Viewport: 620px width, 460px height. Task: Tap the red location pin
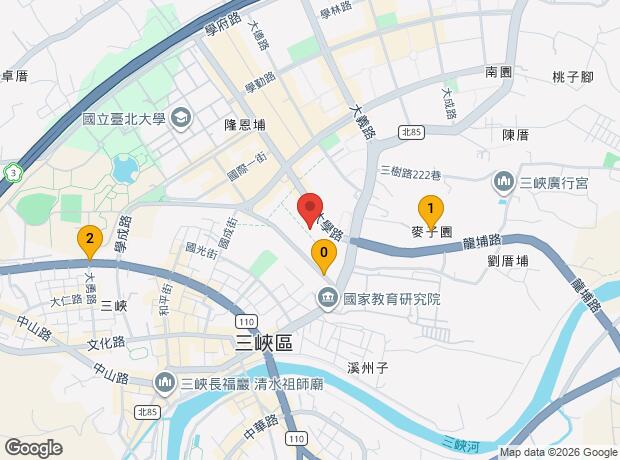[310, 208]
